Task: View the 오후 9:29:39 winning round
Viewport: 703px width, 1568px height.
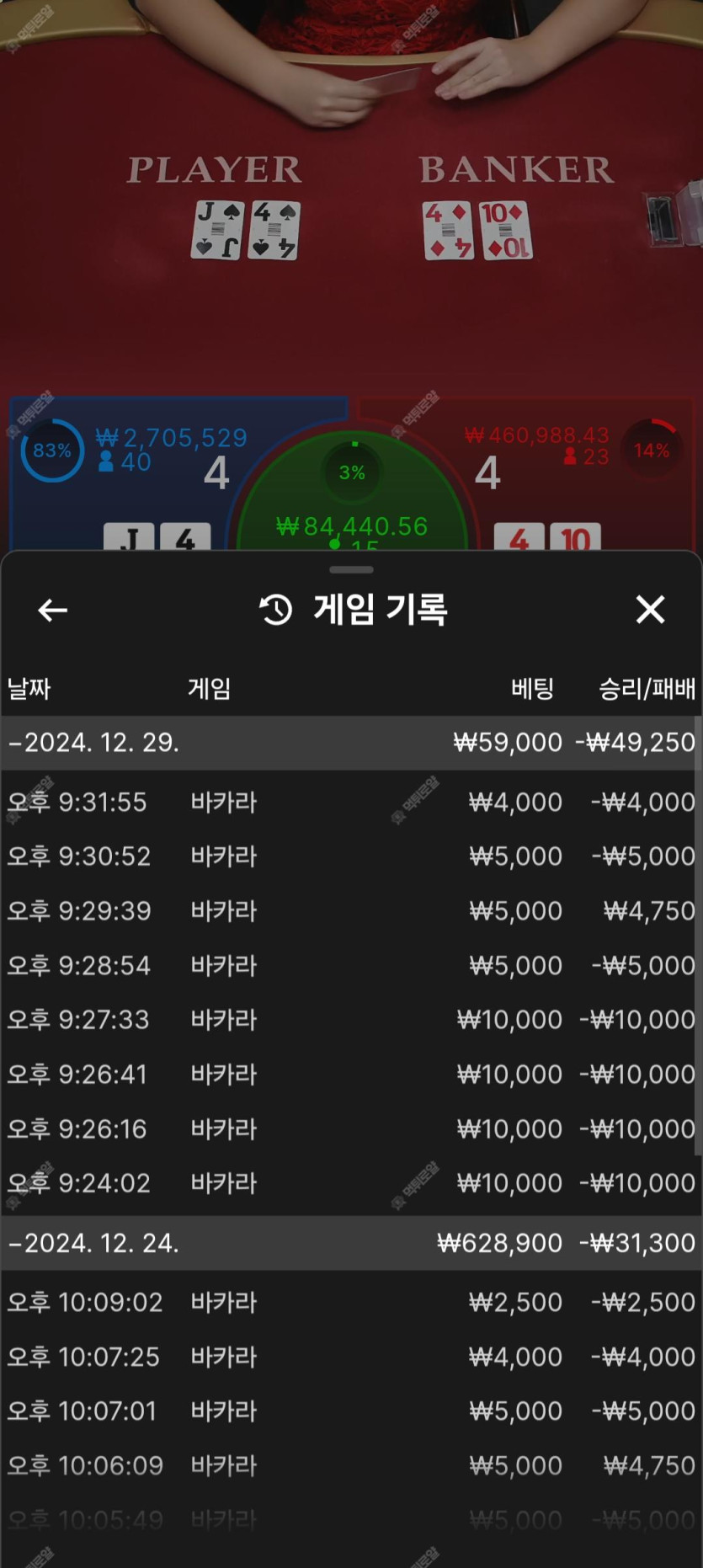Action: point(350,911)
